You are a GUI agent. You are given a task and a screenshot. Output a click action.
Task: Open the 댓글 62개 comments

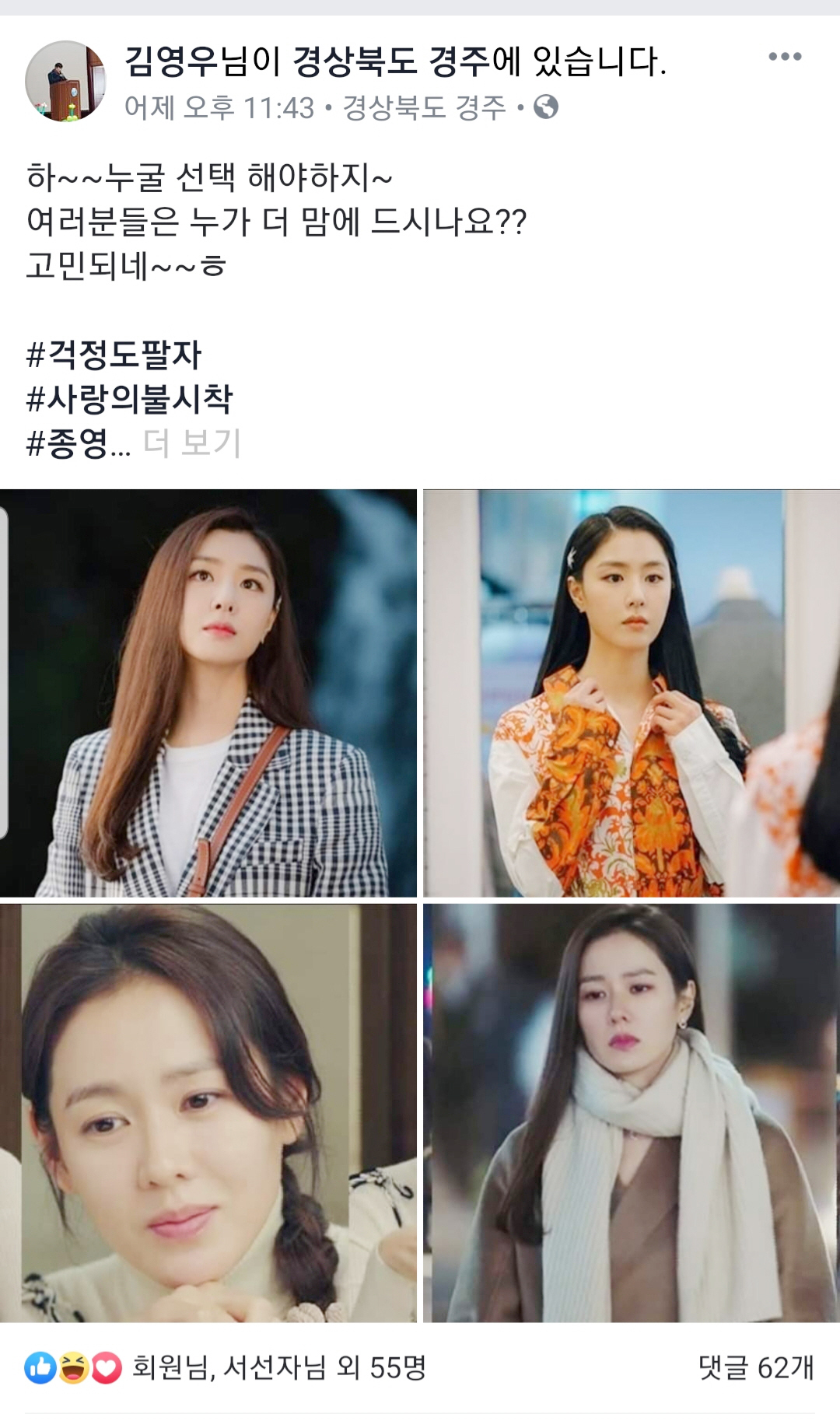[x=756, y=1367]
